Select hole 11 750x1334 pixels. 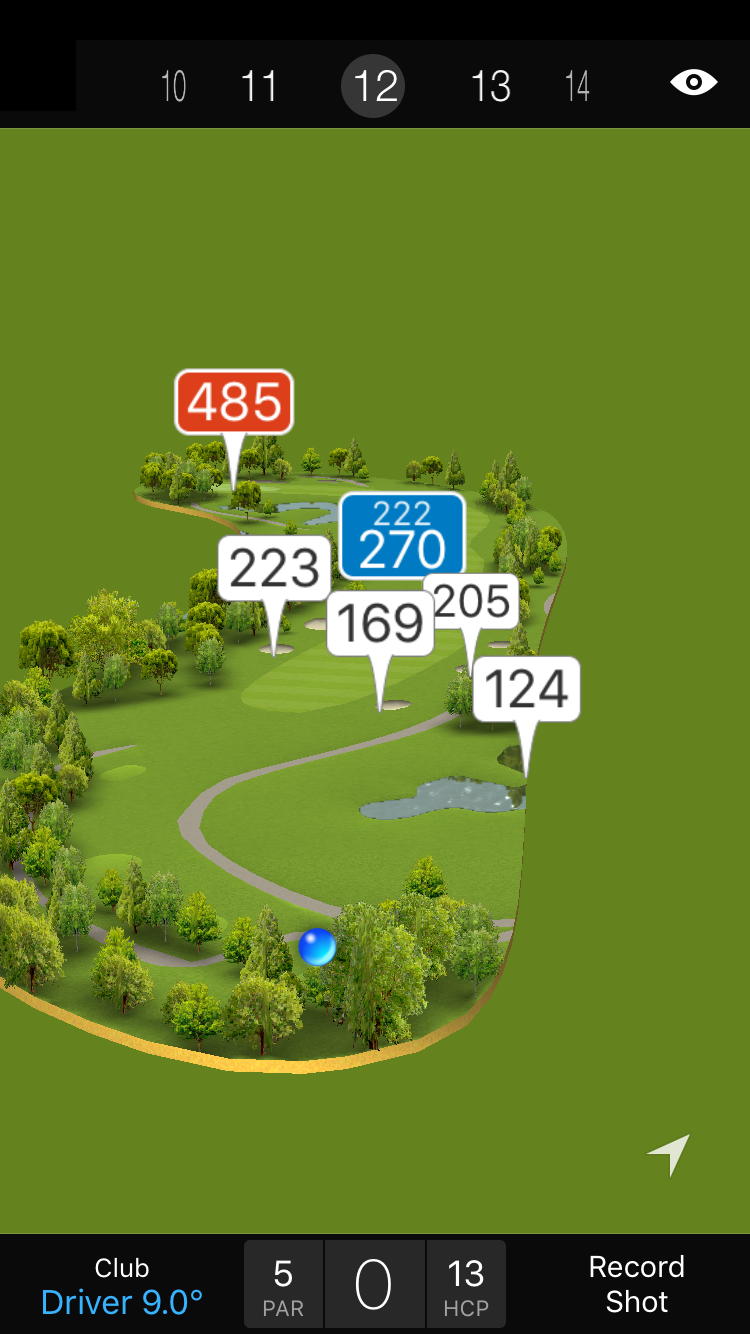(259, 86)
